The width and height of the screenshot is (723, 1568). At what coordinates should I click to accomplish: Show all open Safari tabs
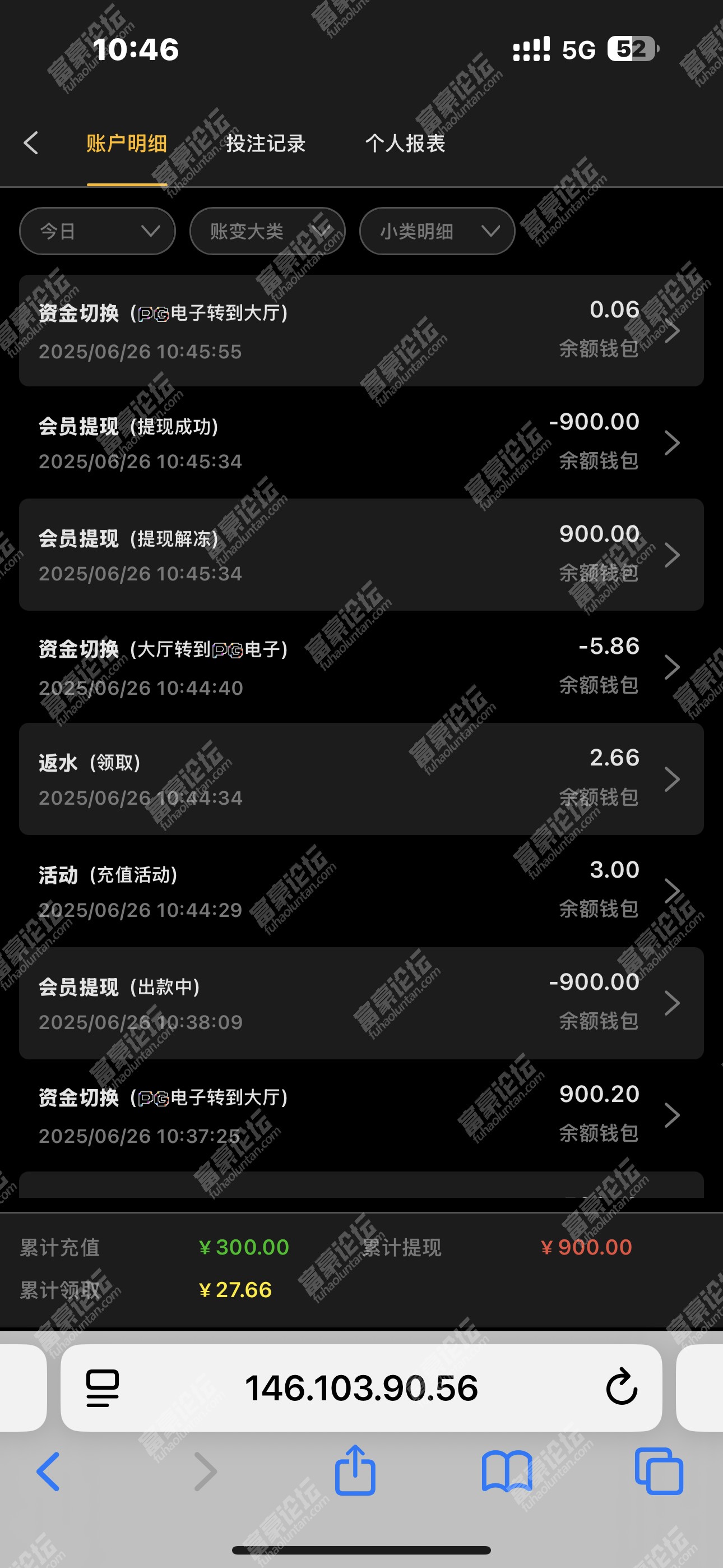pos(659,1471)
